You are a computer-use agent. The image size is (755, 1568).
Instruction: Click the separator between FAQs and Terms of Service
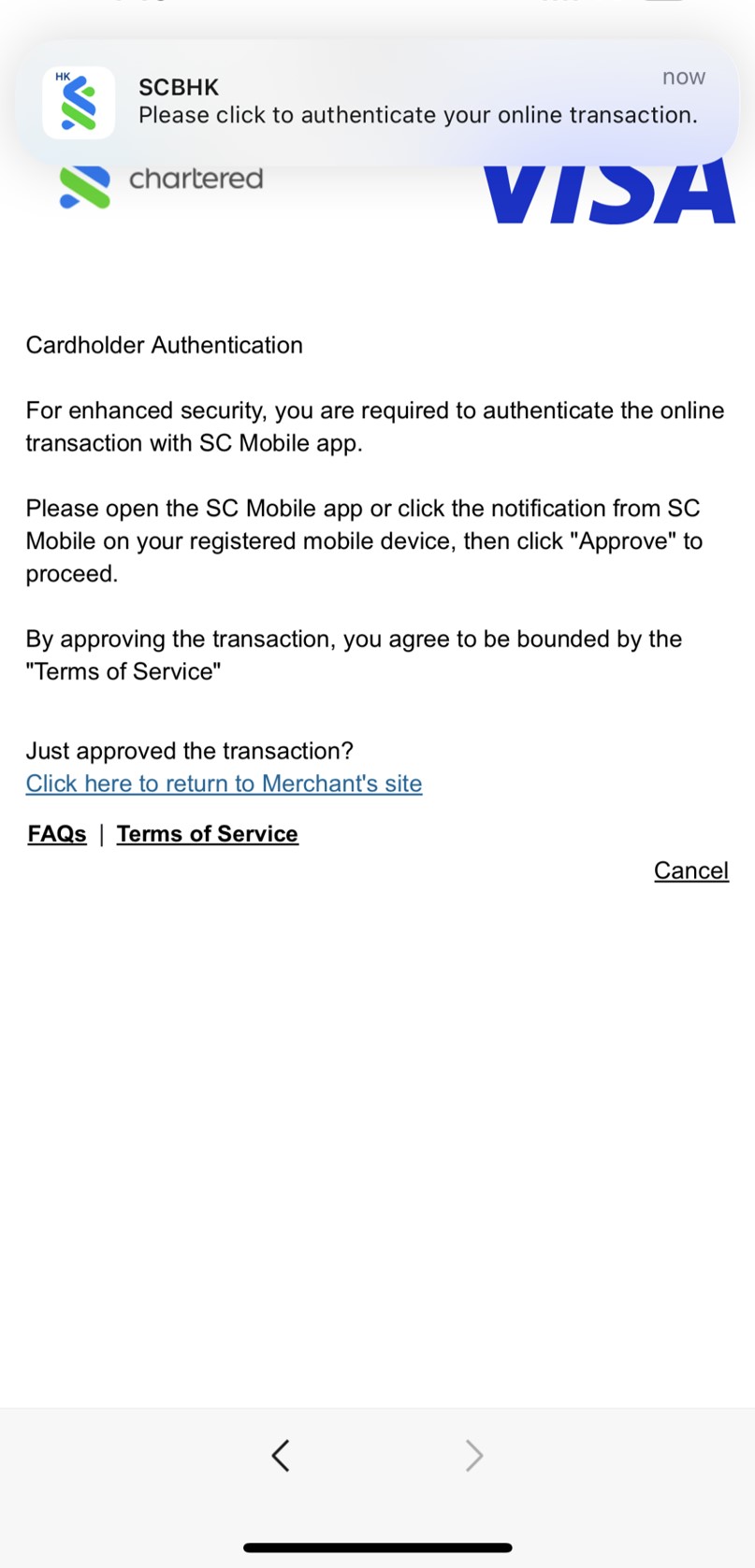point(101,833)
